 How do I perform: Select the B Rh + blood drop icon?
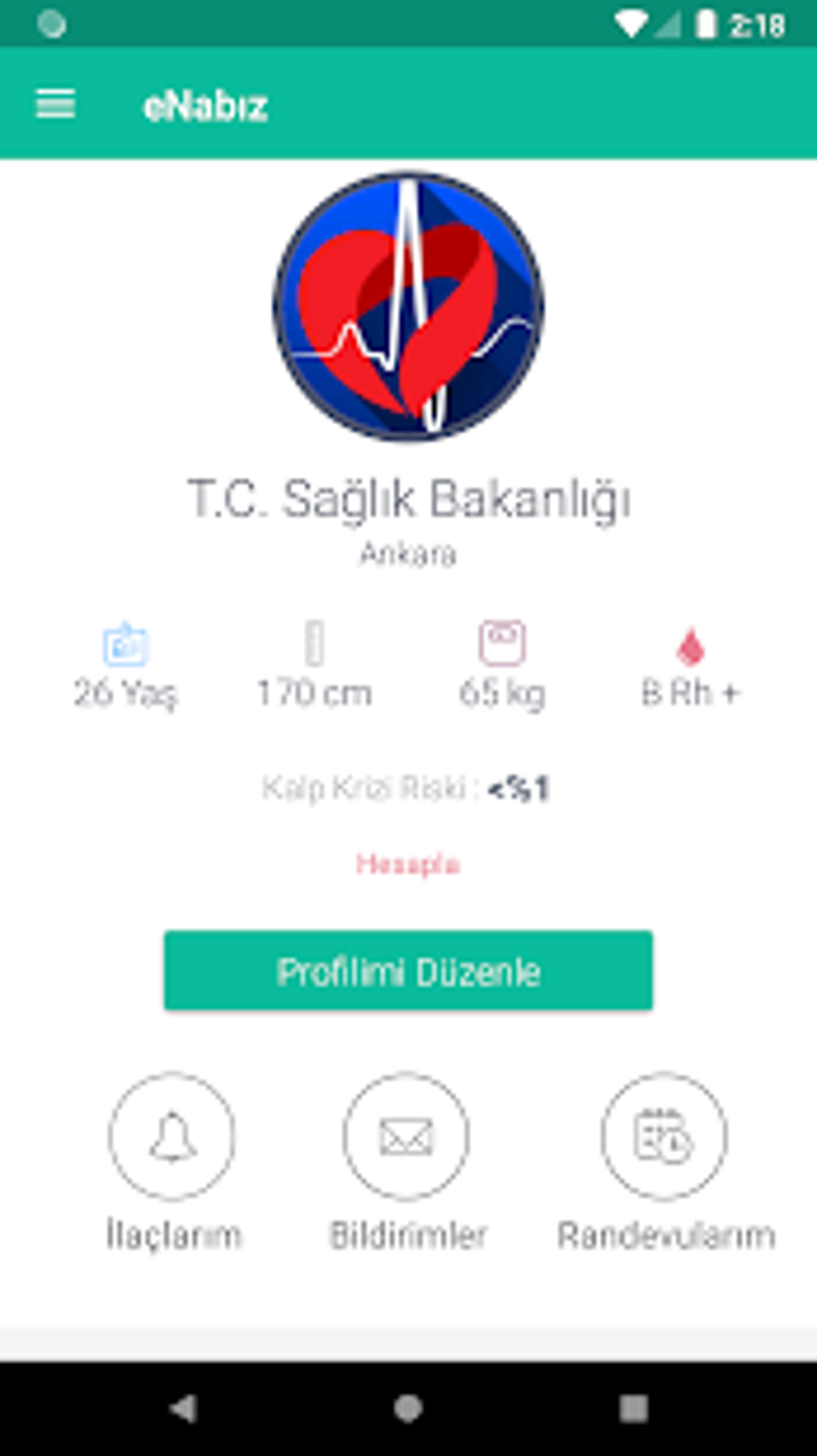click(x=690, y=645)
